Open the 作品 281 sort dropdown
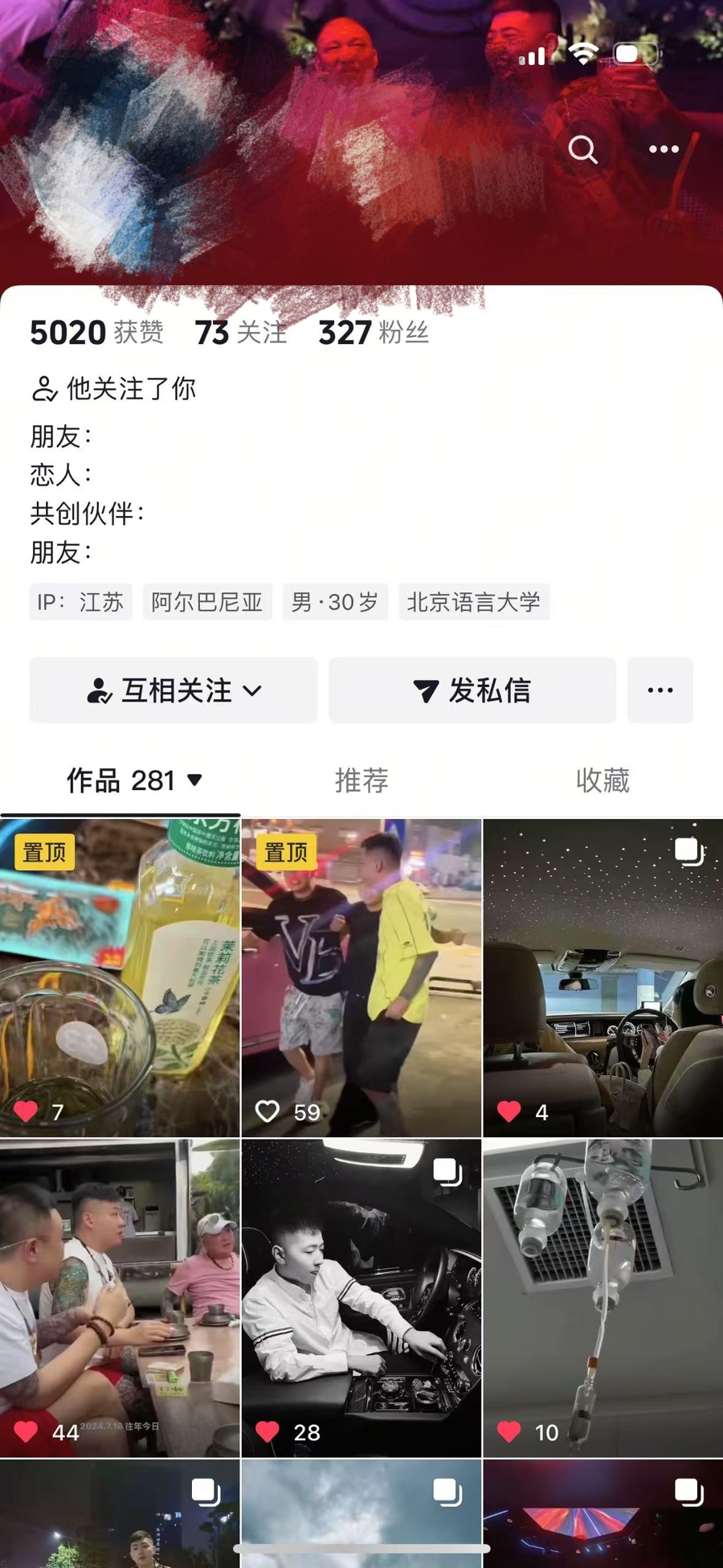The image size is (723, 1568). click(135, 780)
